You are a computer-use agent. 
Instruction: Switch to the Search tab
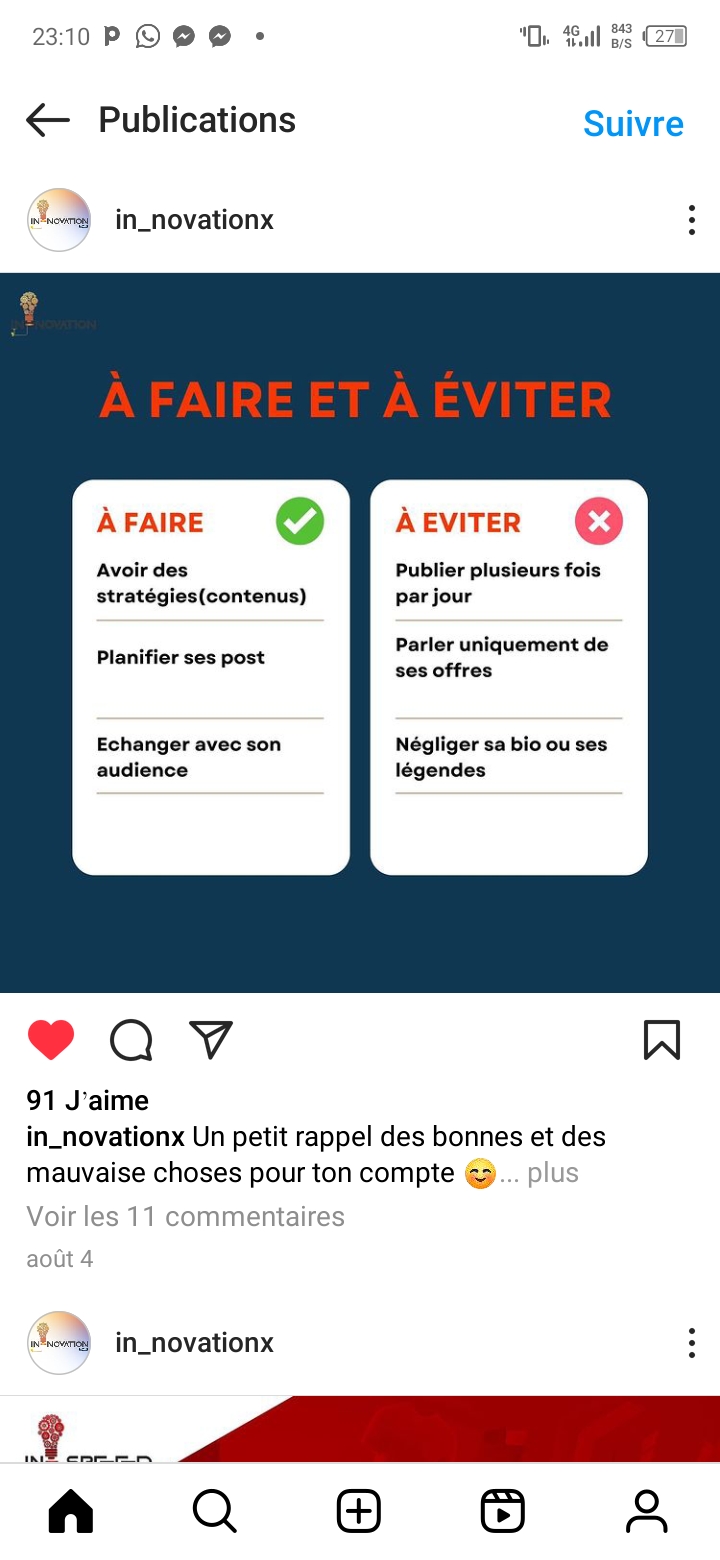(214, 1511)
